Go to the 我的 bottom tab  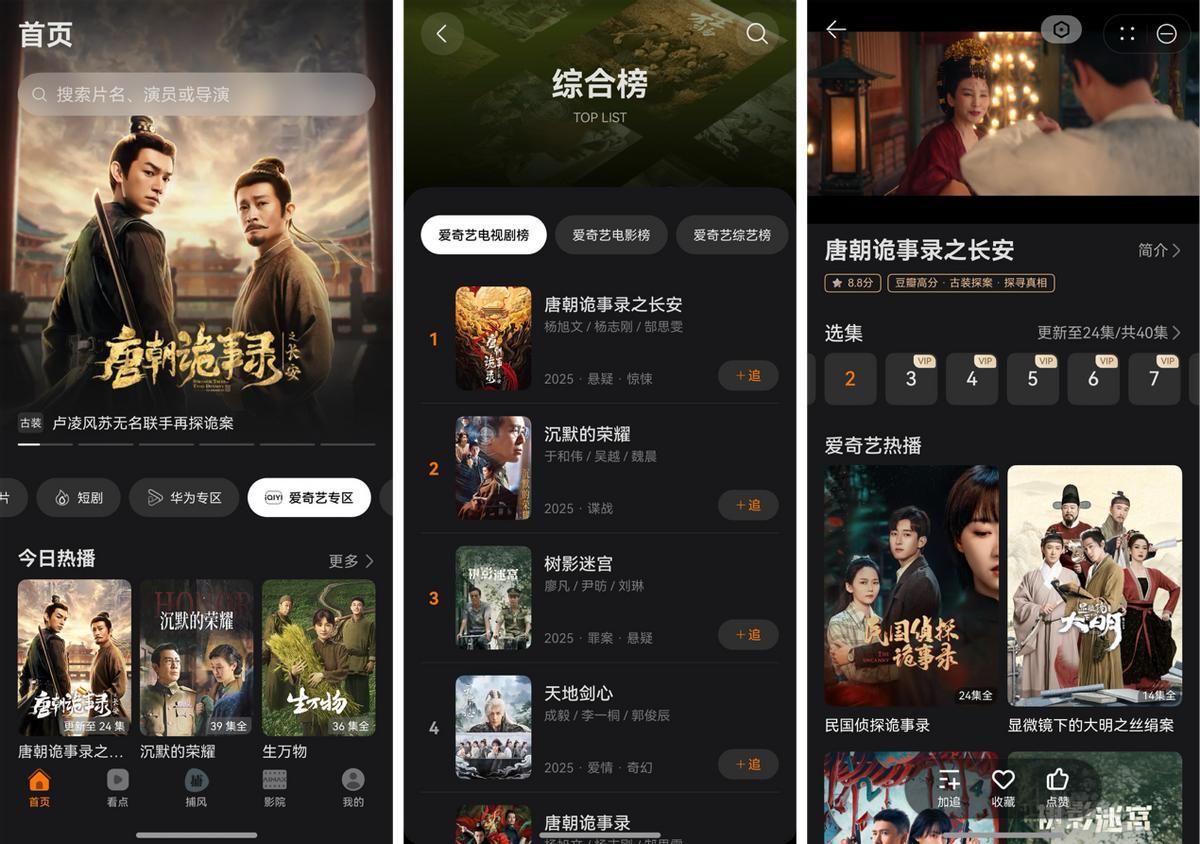[x=353, y=788]
